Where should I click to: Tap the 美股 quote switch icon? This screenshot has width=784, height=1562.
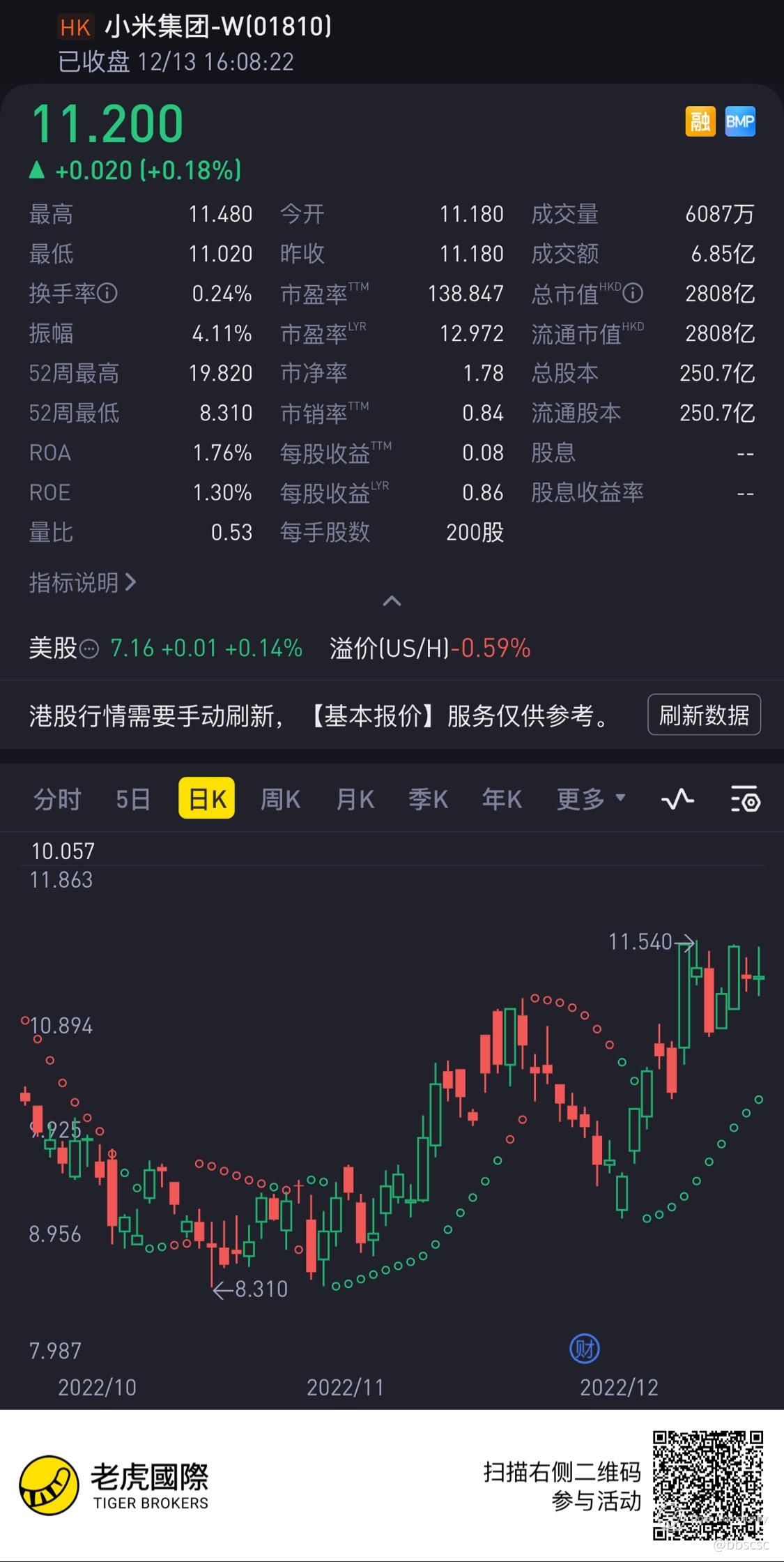pyautogui.click(x=89, y=649)
